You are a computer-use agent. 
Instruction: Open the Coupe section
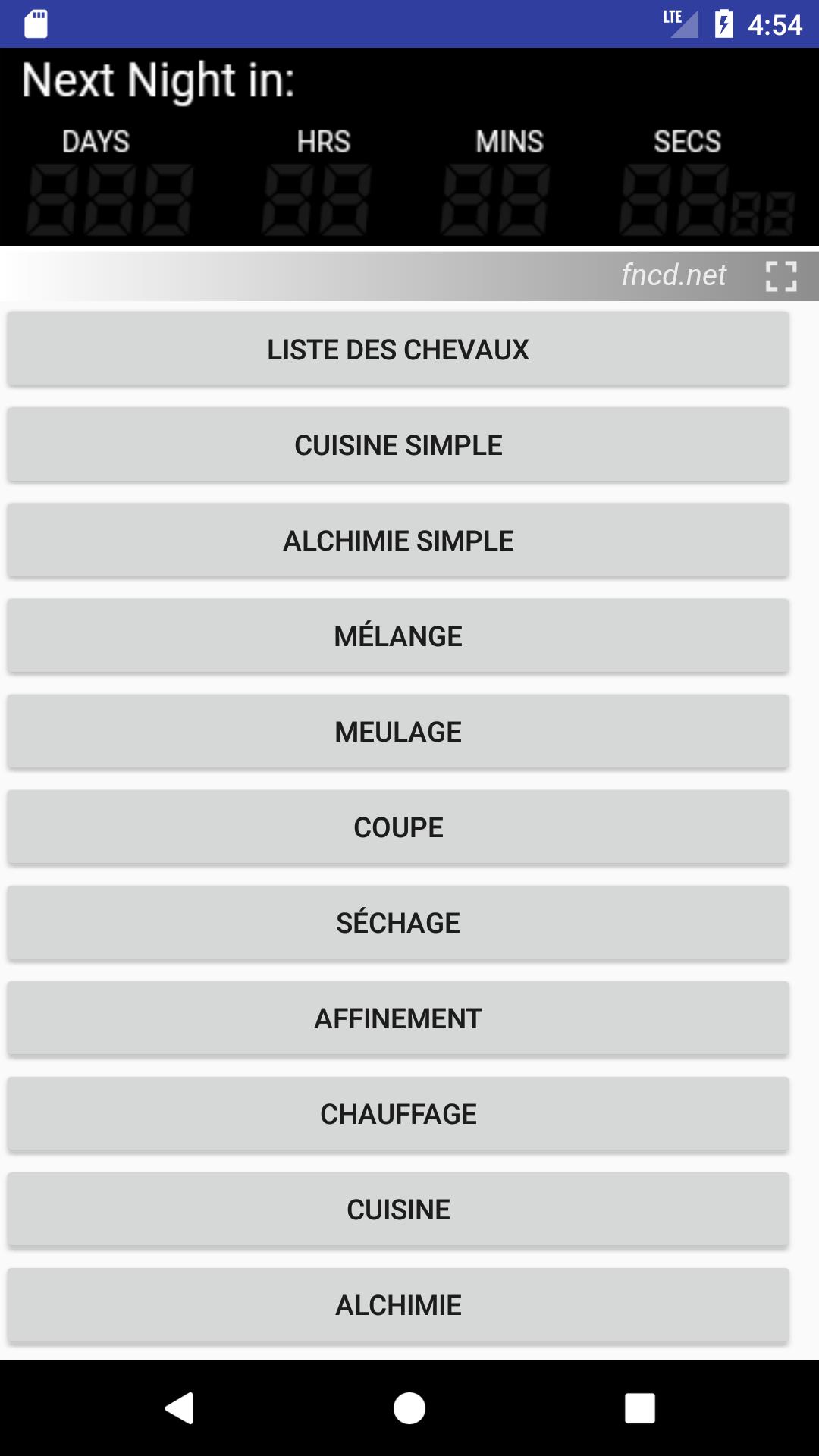tap(398, 827)
